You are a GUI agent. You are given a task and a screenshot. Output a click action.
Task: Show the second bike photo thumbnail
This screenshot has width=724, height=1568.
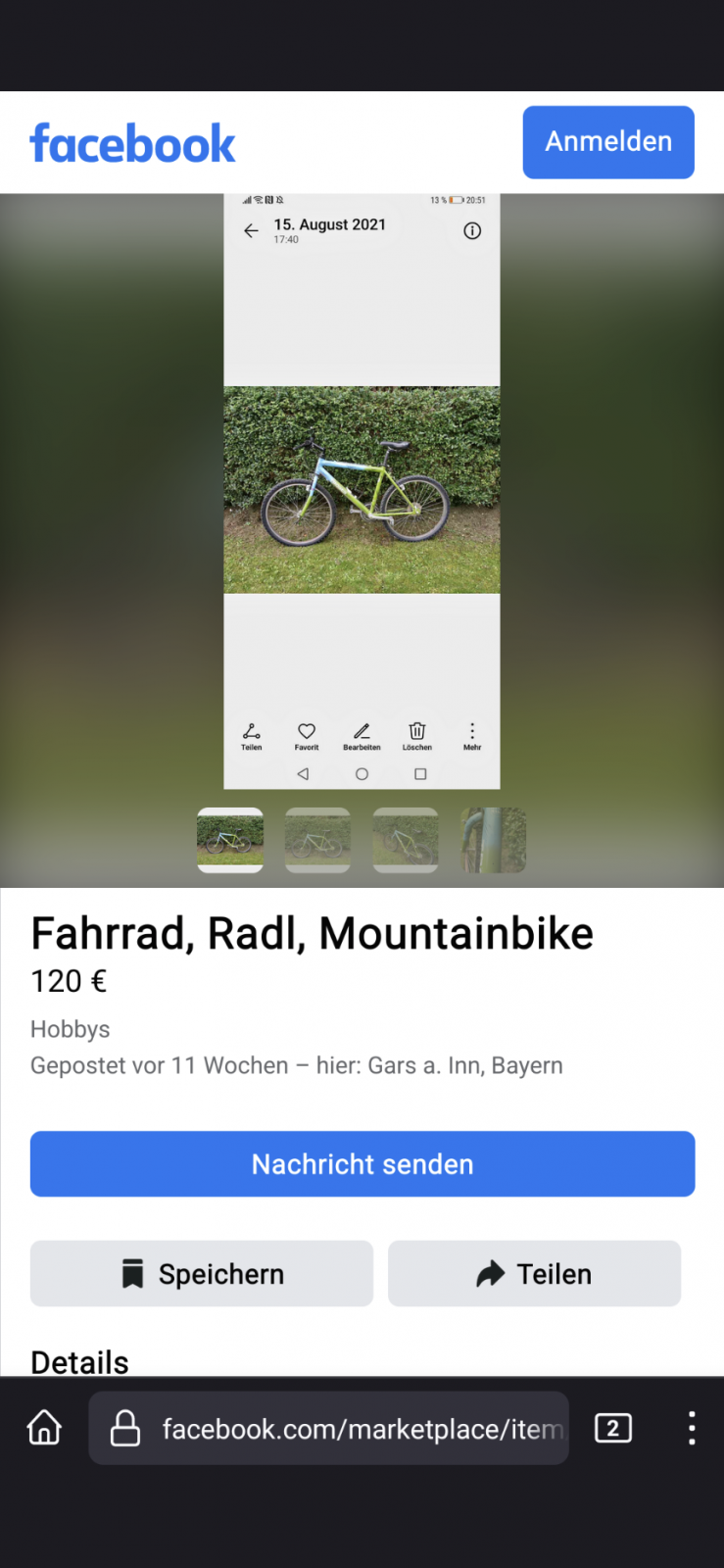click(317, 840)
